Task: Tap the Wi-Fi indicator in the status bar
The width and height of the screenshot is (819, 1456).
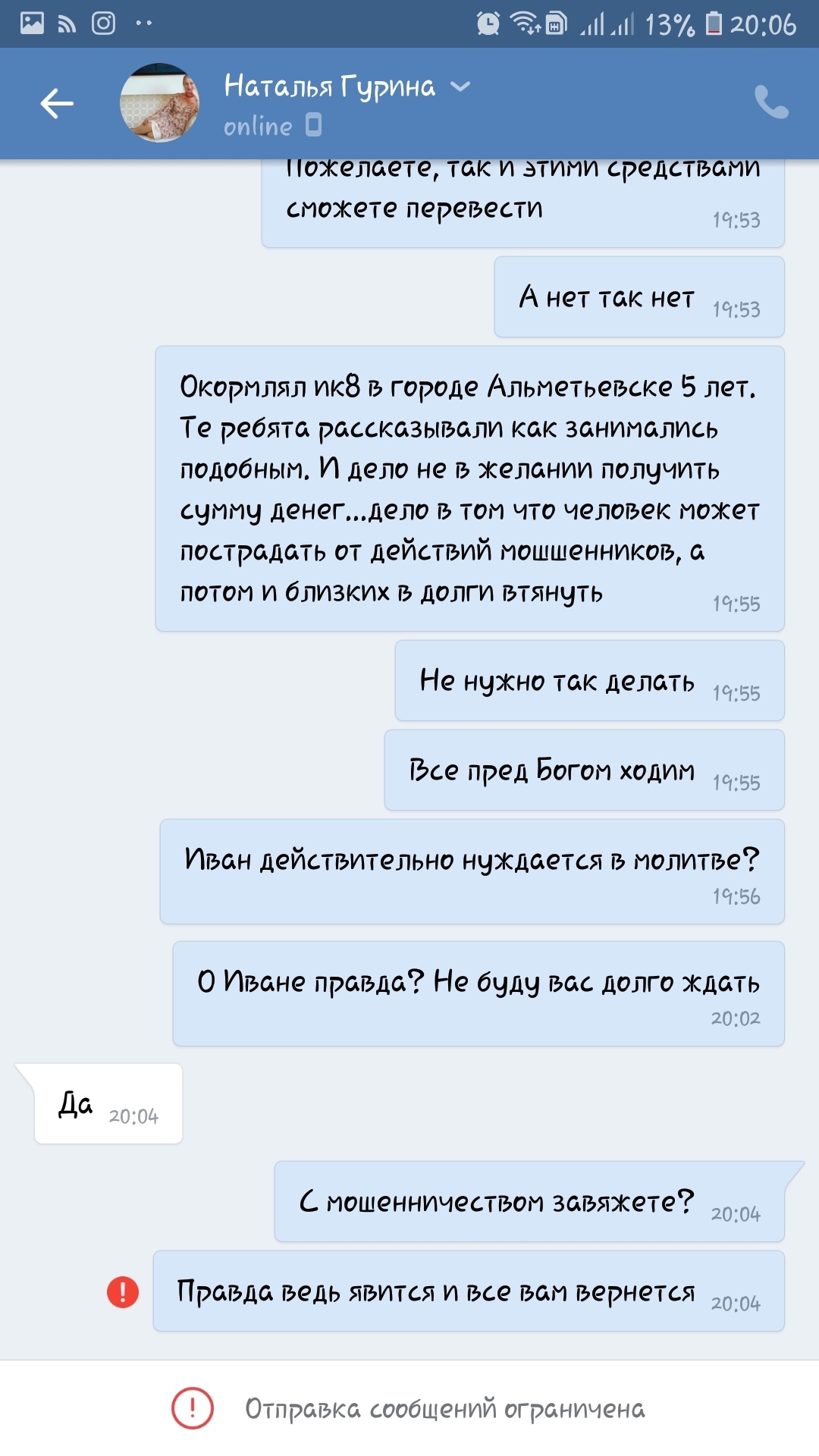Action: click(x=524, y=24)
